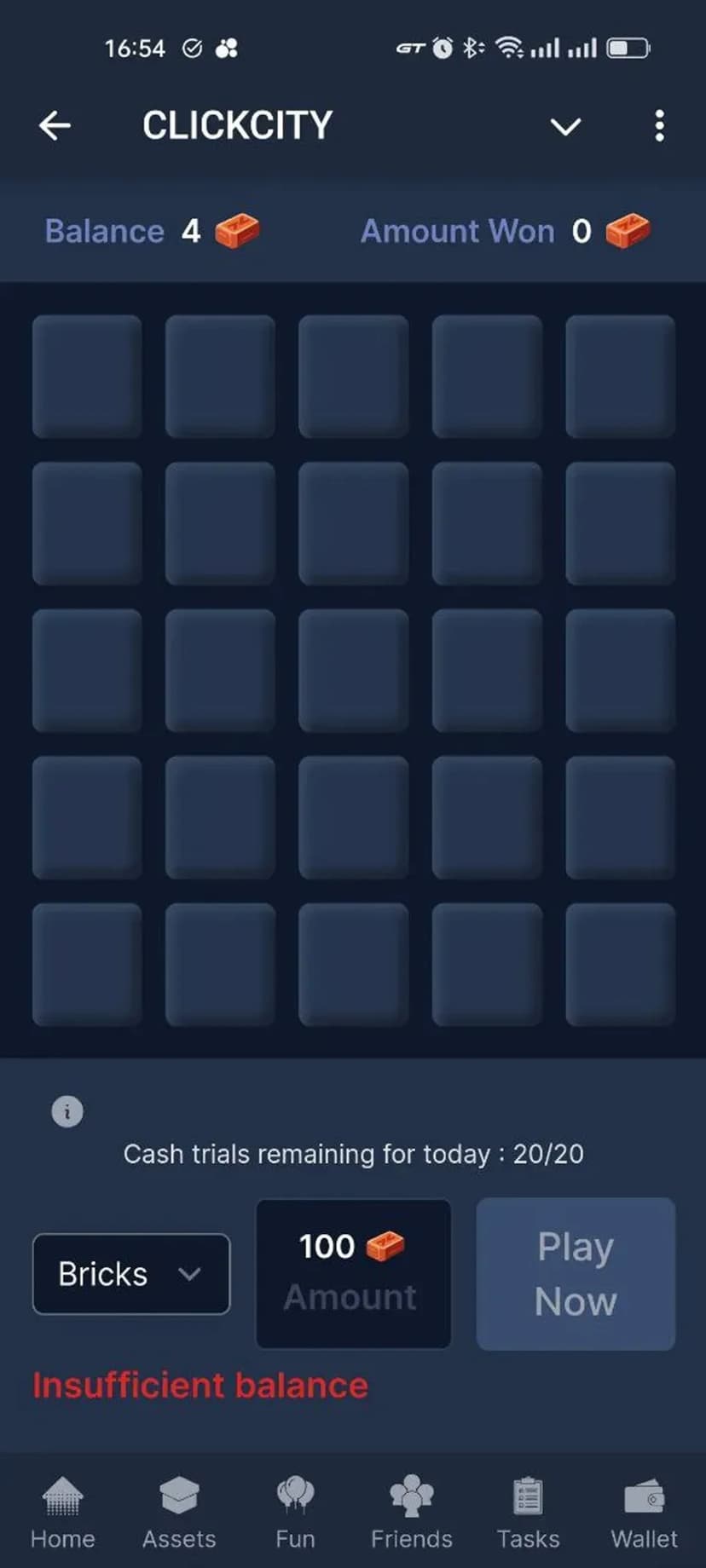This screenshot has width=706, height=1568.
Task: Open the three-dot overflow menu
Action: tap(659, 126)
